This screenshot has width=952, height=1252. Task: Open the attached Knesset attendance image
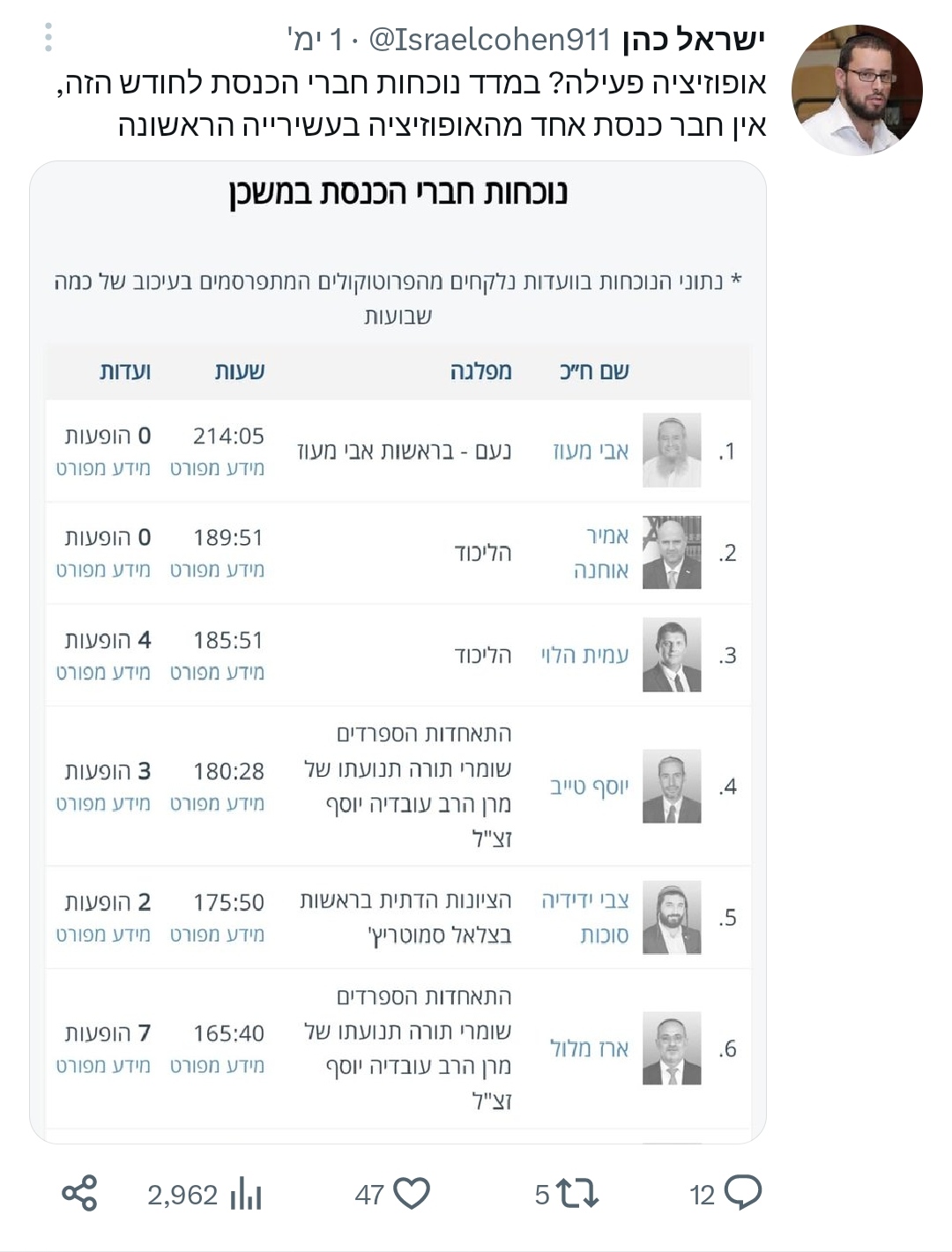(x=398, y=652)
